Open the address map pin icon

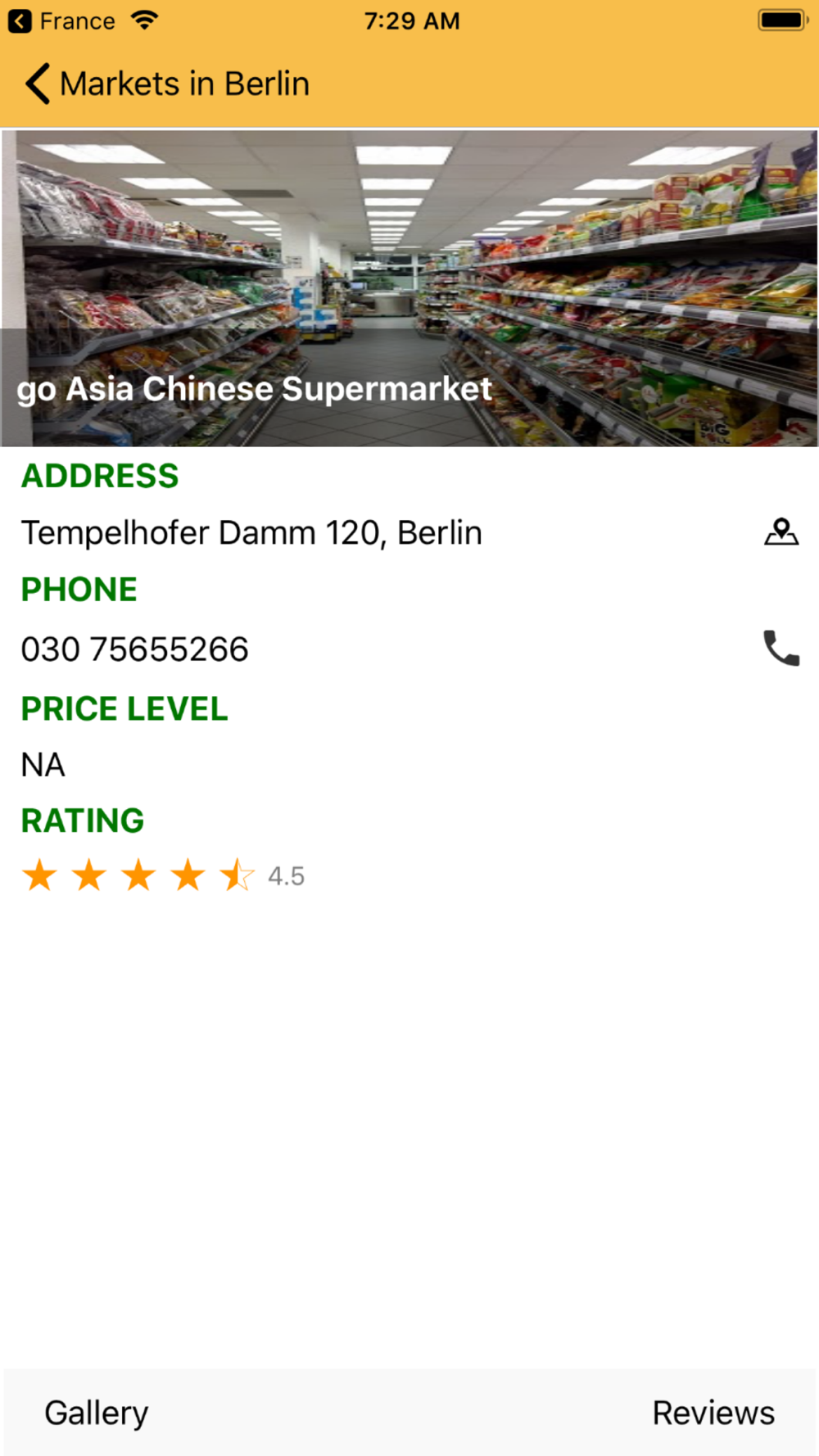click(781, 532)
